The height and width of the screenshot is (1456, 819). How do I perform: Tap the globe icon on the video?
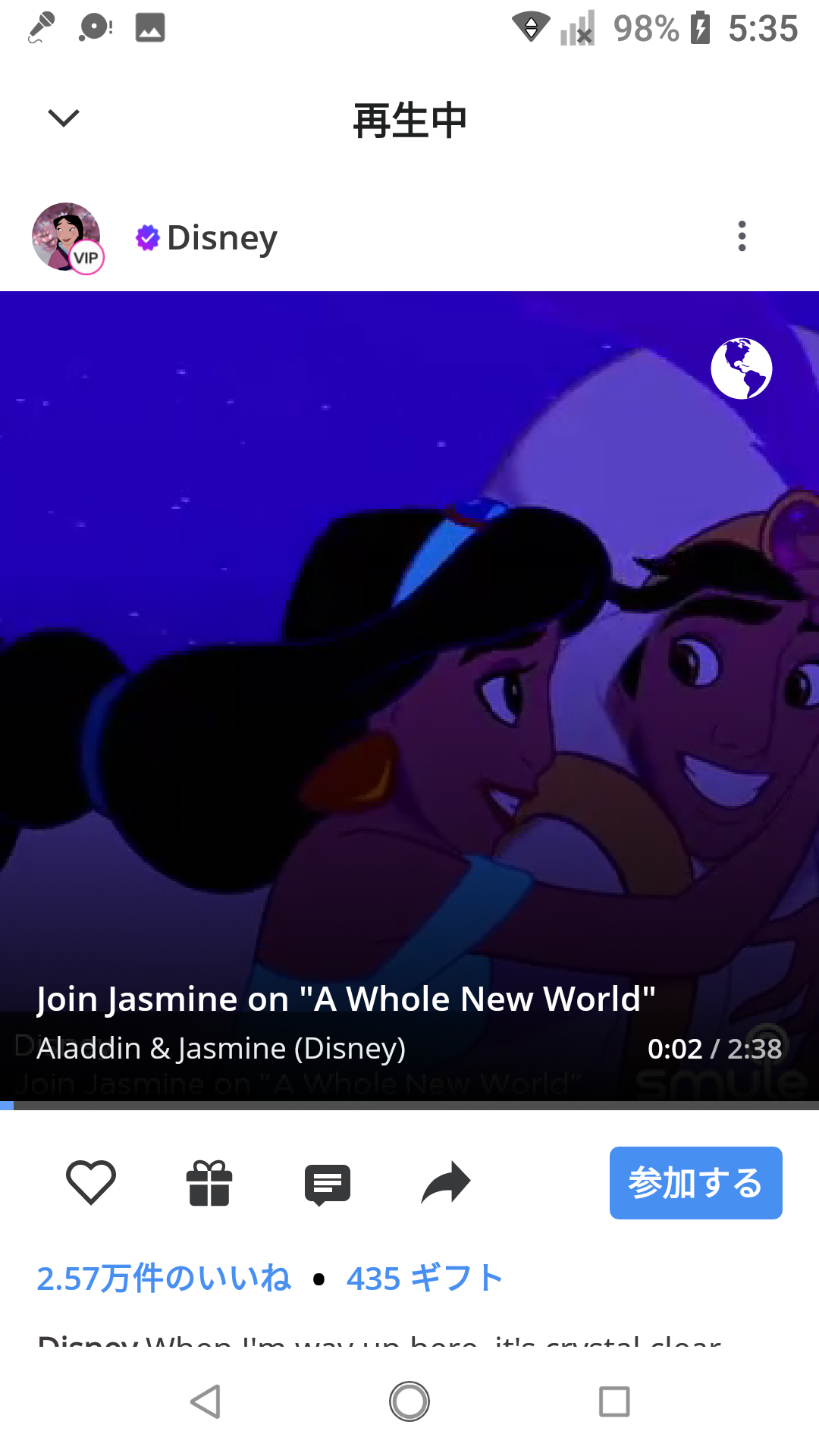[741, 369]
